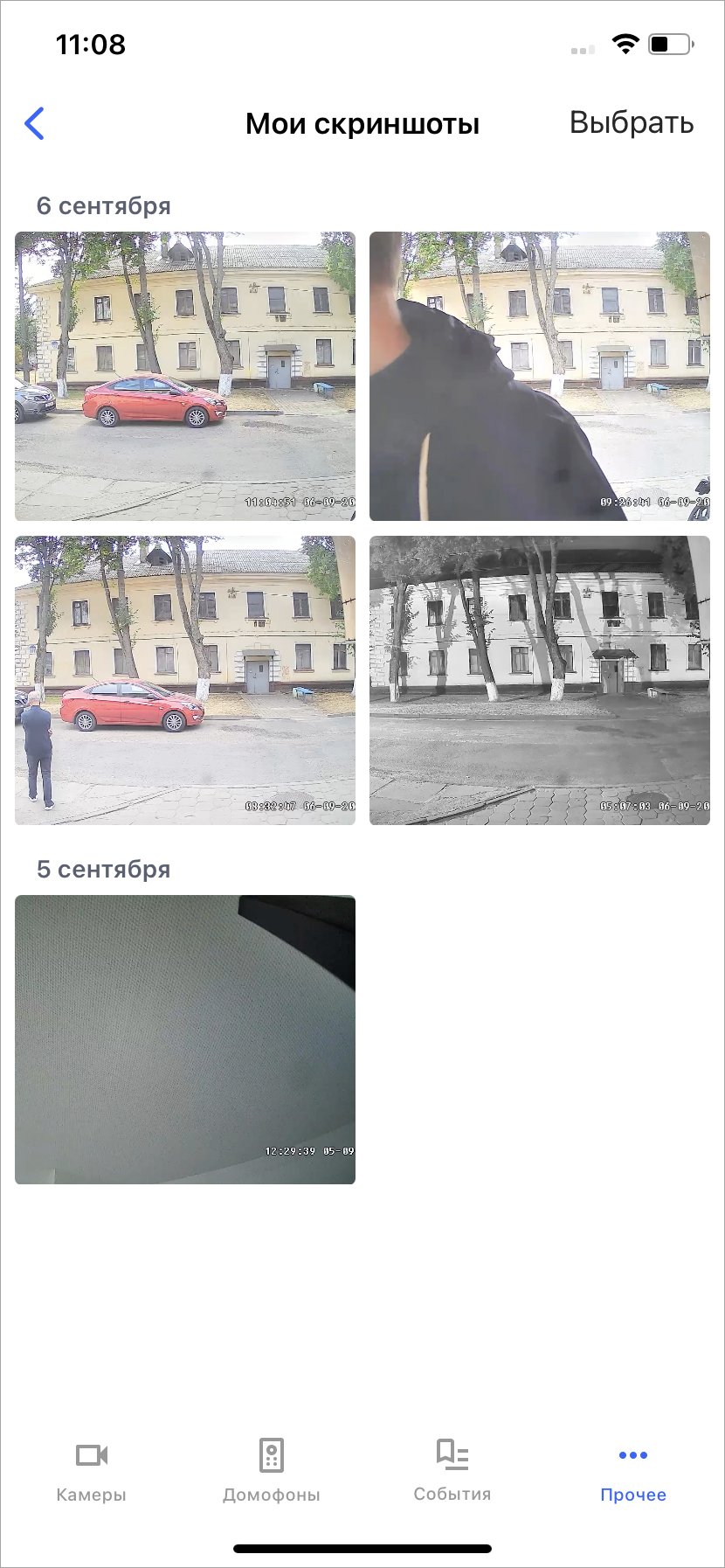
Task: Open the screenshot of the man standing near the car
Action: [x=185, y=680]
